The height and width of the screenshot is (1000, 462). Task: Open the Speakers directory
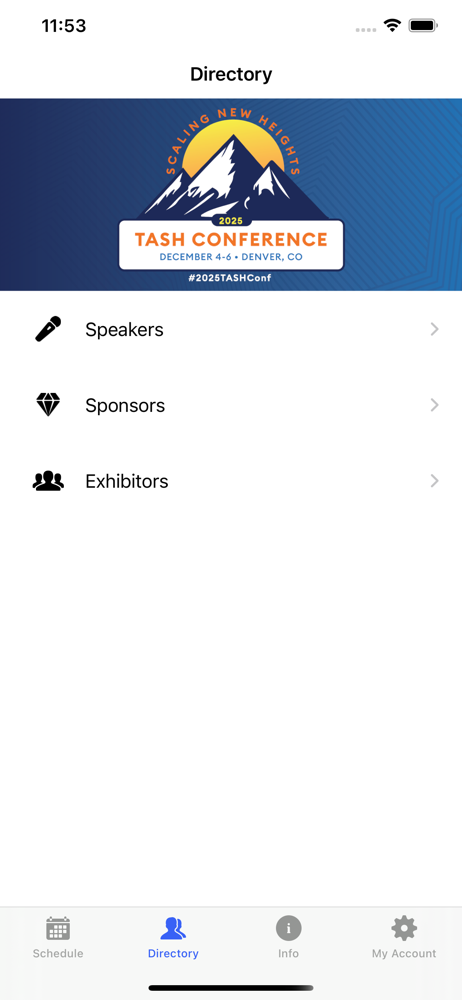(231, 329)
